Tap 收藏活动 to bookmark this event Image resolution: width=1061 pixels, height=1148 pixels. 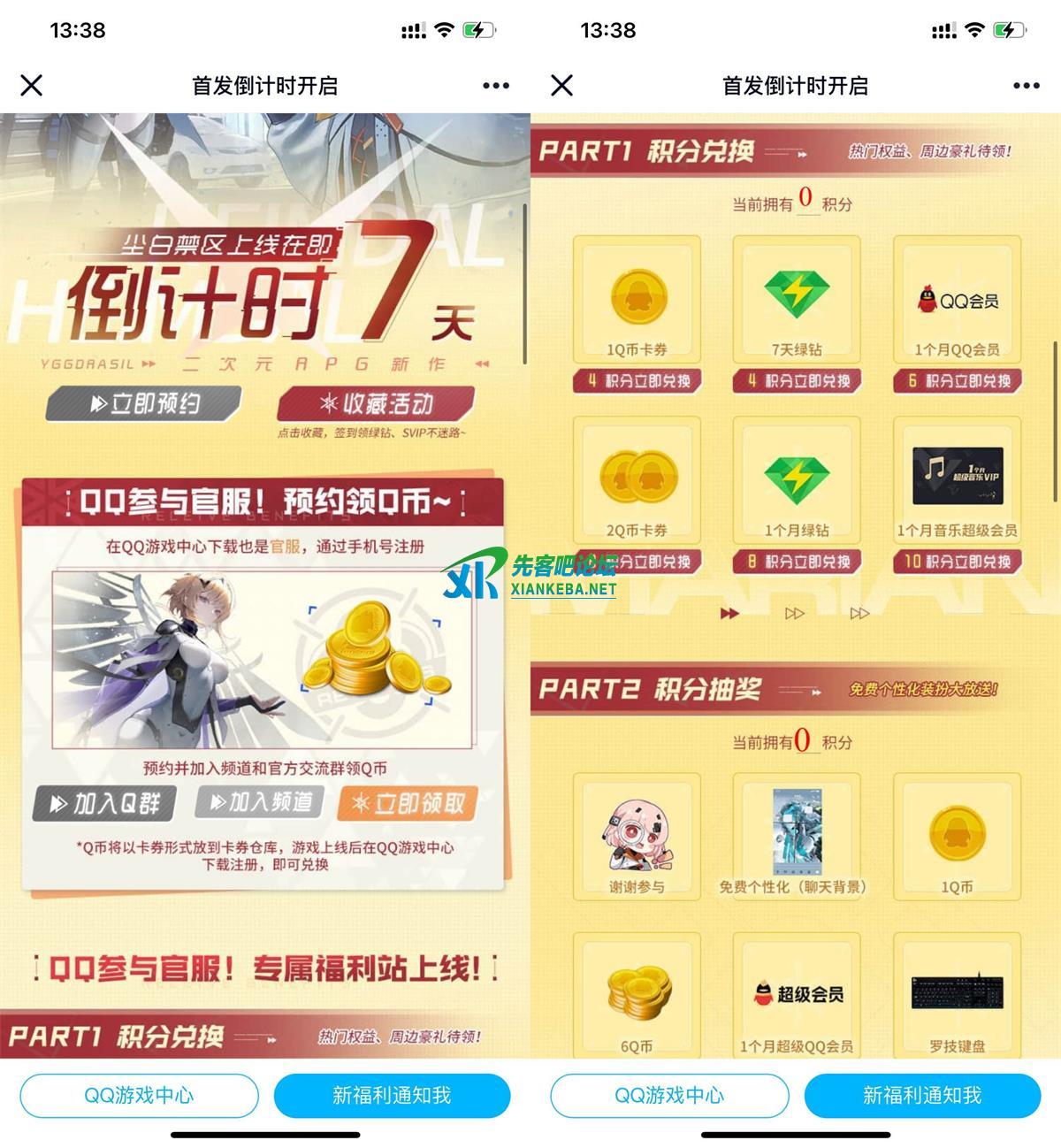click(x=376, y=404)
